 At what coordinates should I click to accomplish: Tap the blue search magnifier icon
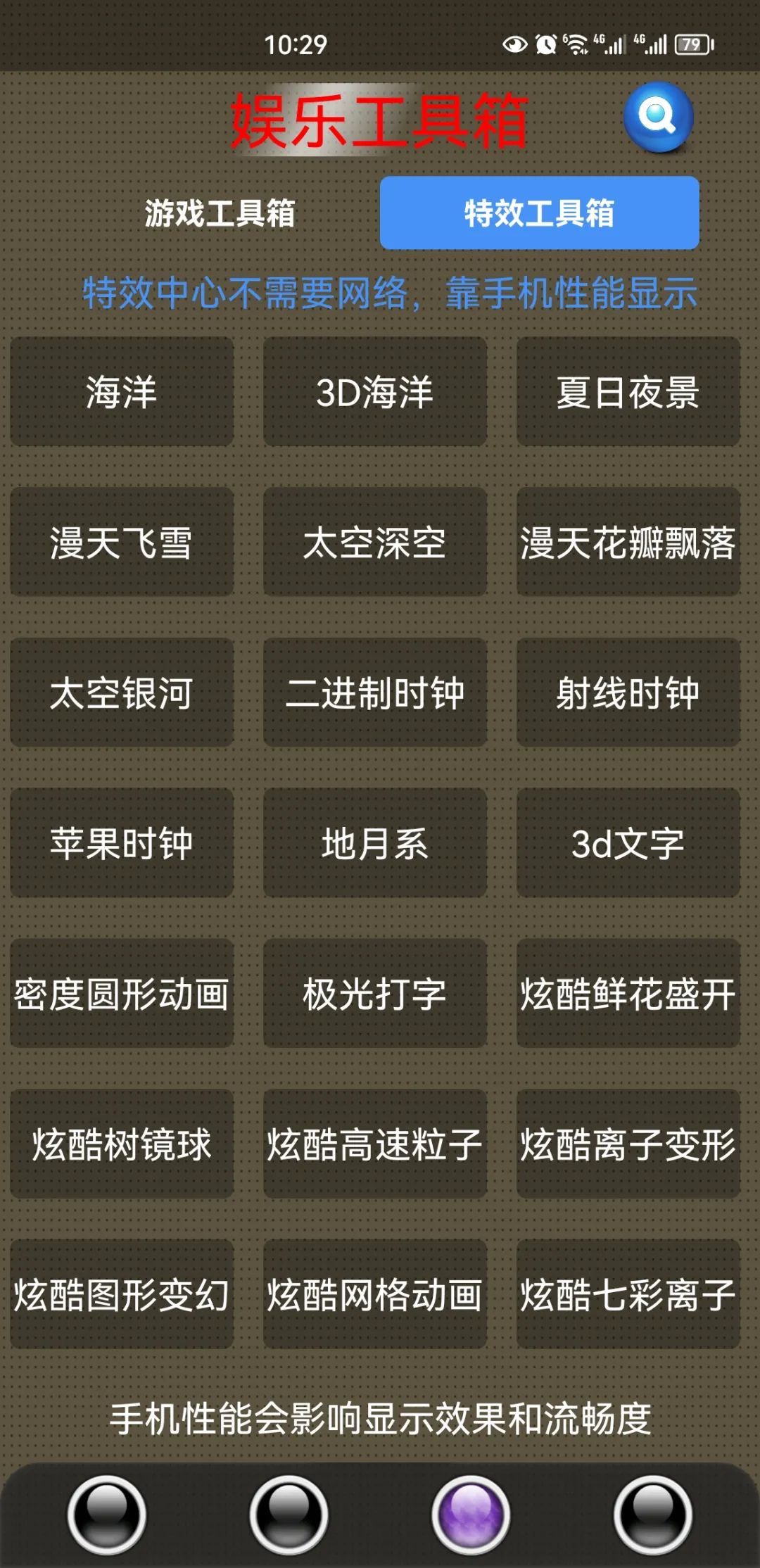click(658, 118)
